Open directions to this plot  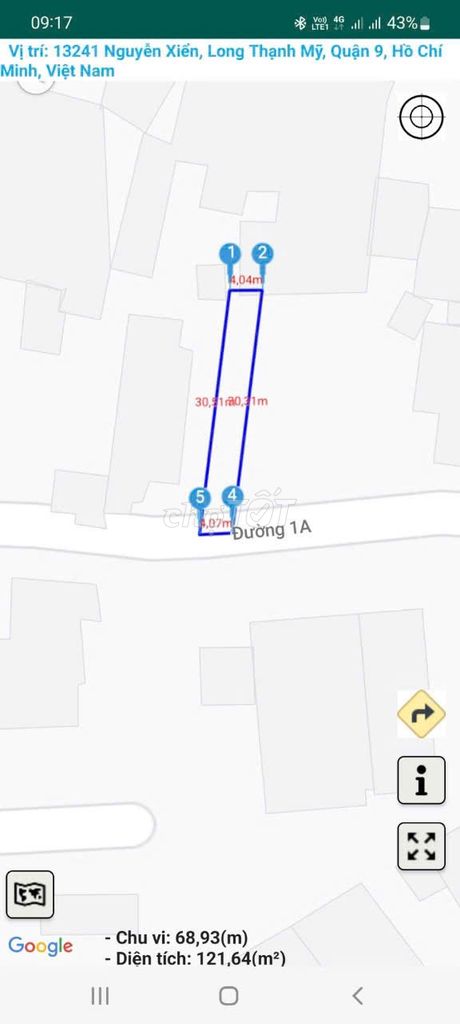421,714
